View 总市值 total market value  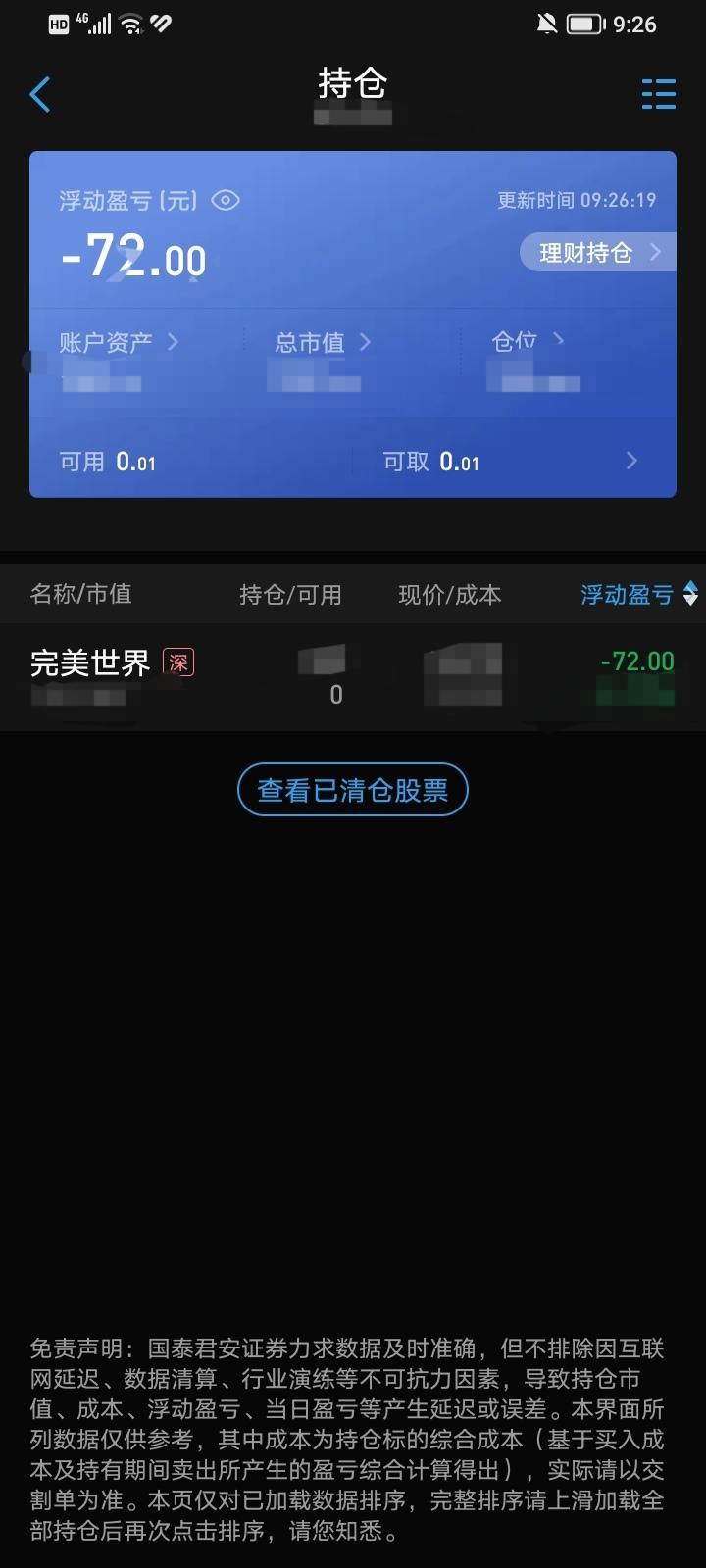tap(322, 342)
